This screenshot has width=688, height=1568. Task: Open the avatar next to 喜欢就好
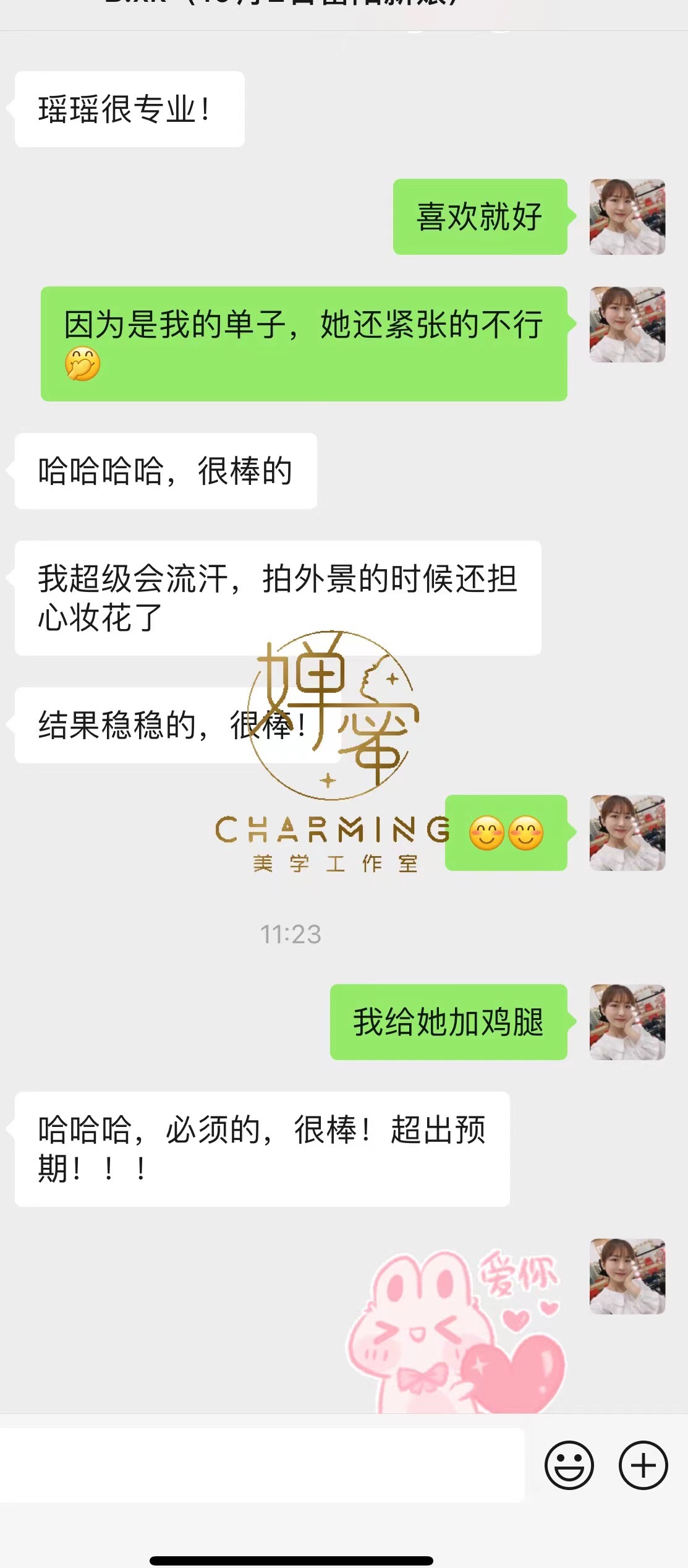click(x=627, y=217)
